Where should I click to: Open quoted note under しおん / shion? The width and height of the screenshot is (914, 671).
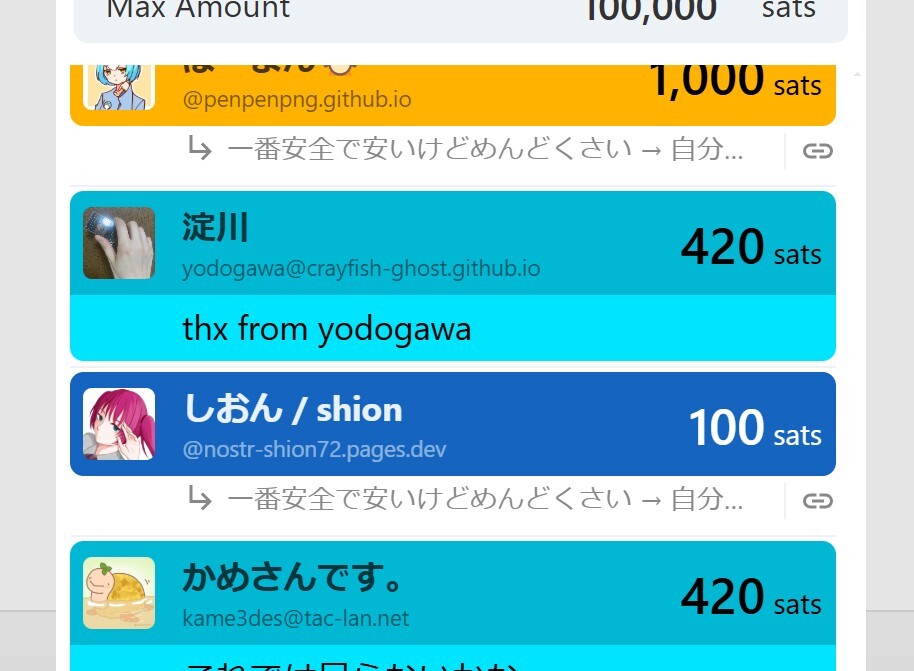coord(484,499)
